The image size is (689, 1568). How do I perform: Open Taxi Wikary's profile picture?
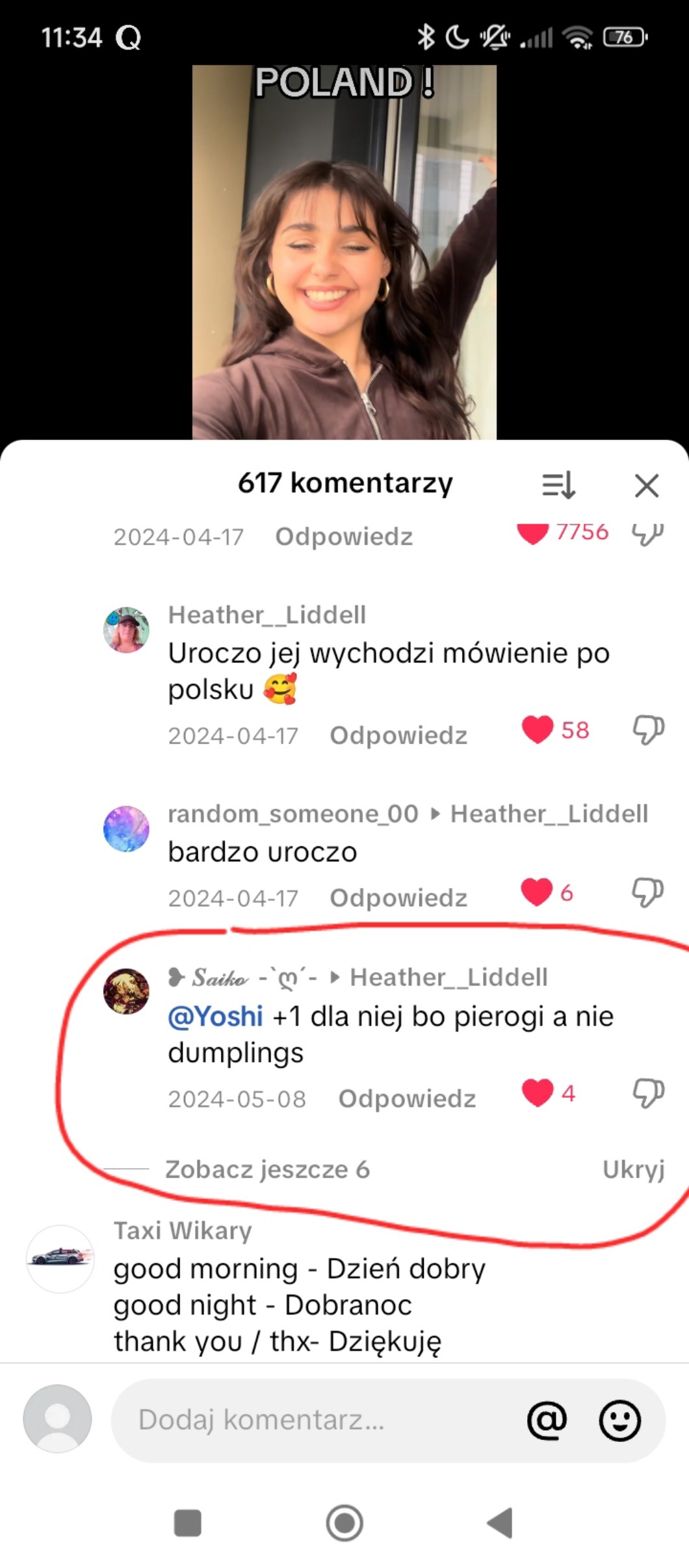point(60,1258)
